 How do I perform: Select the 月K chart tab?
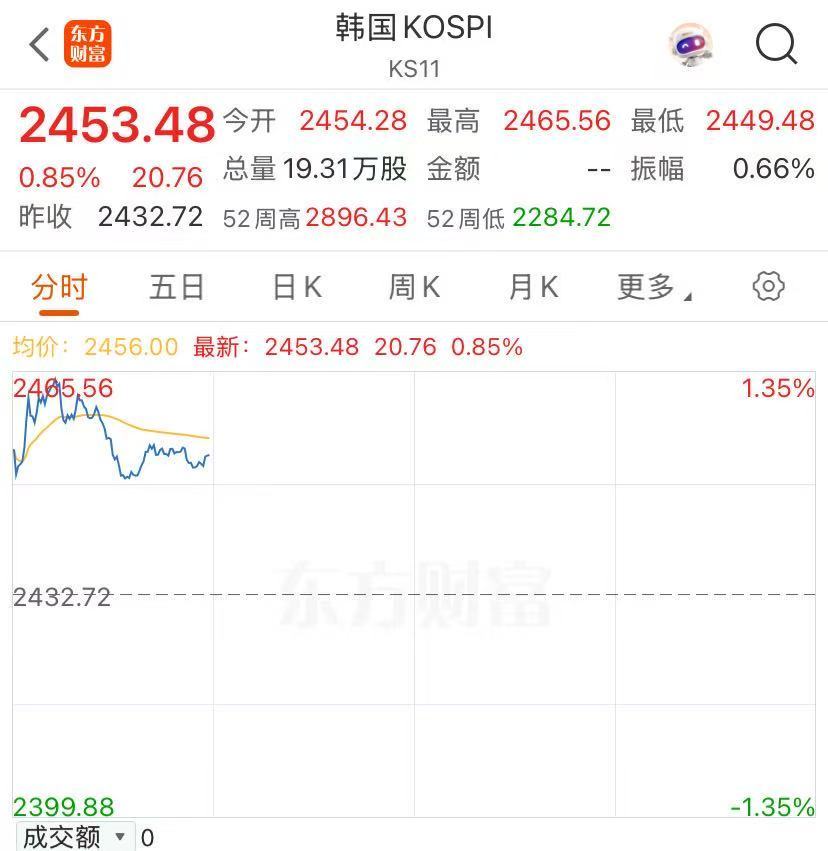coord(533,288)
